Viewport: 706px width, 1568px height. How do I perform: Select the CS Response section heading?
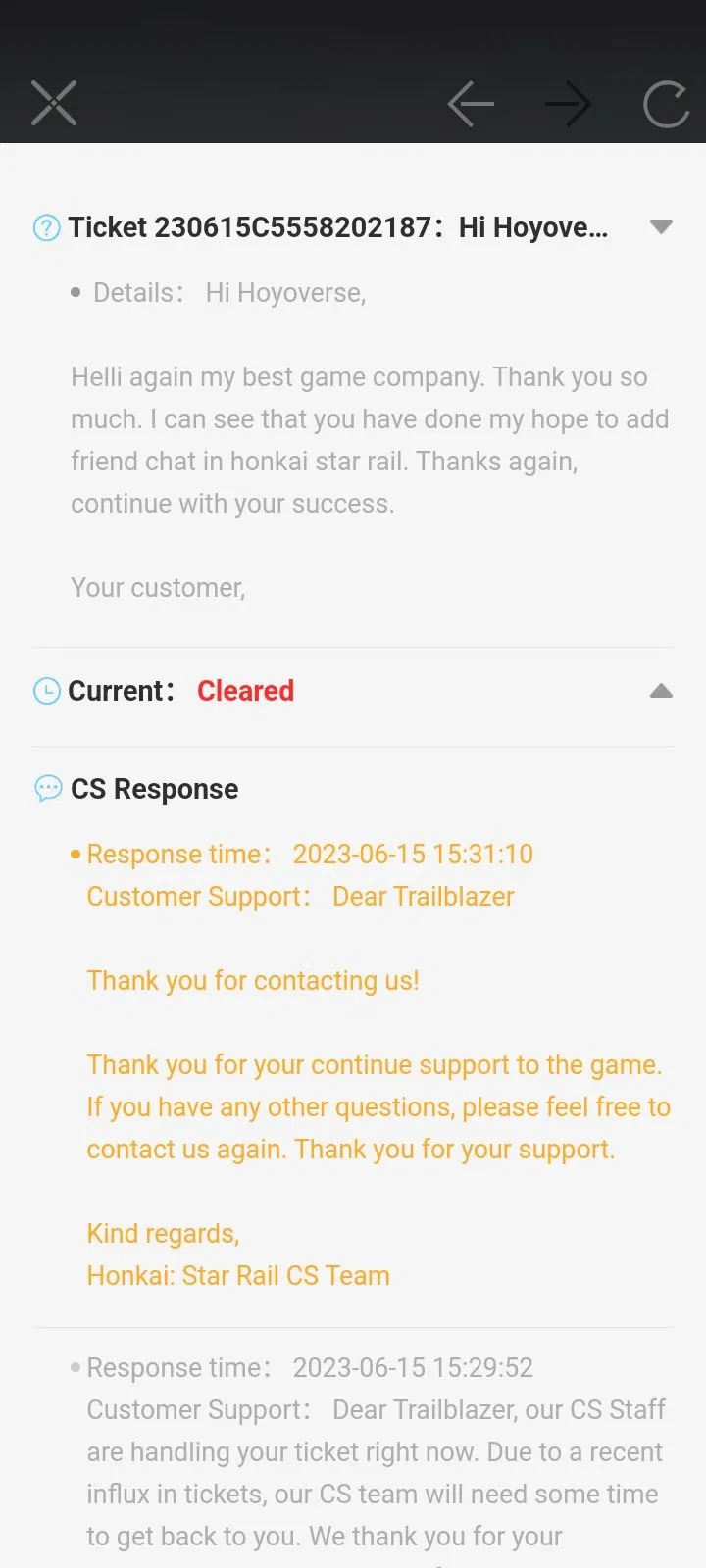coord(154,789)
